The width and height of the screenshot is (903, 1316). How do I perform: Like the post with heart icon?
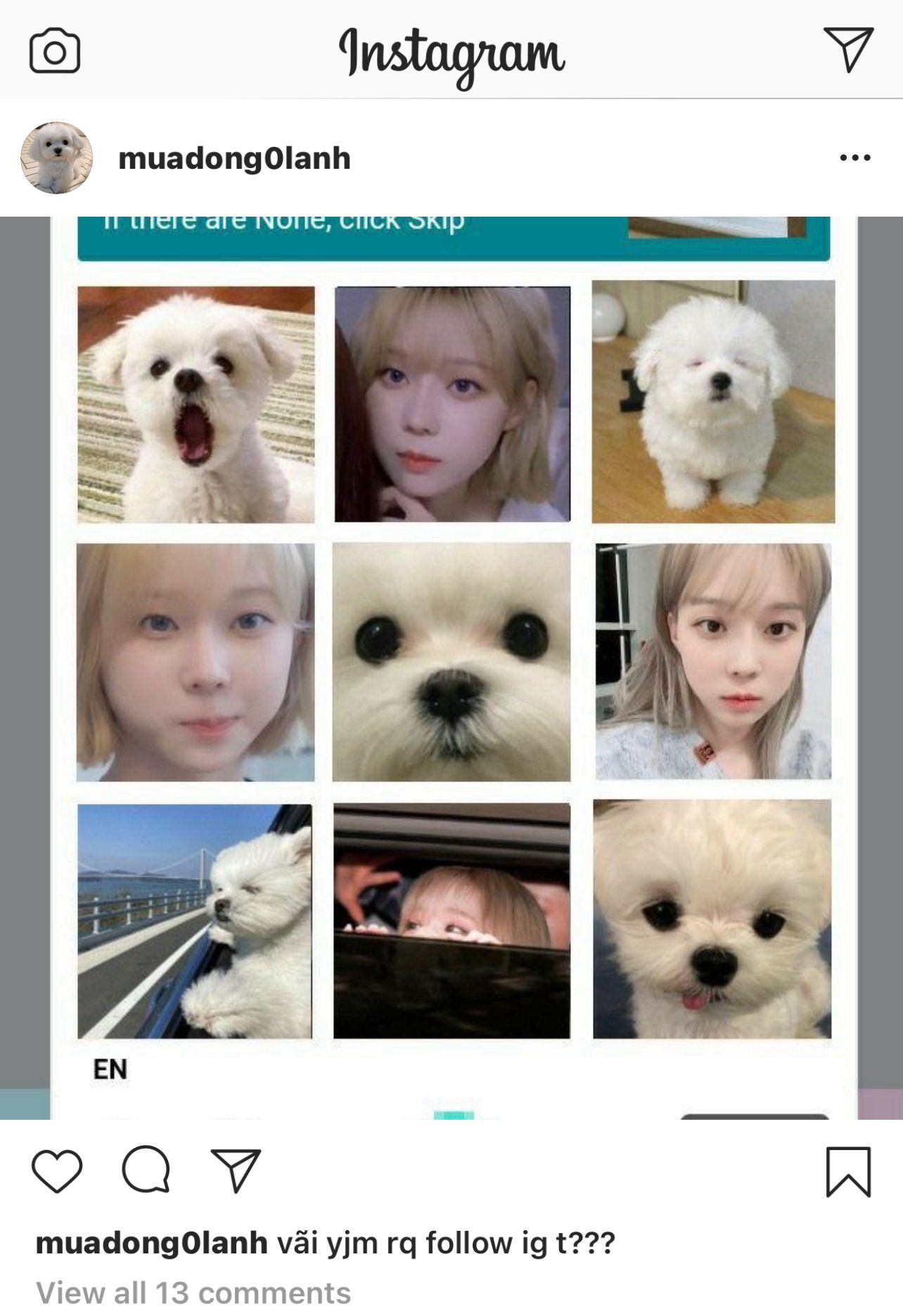coord(57,1171)
